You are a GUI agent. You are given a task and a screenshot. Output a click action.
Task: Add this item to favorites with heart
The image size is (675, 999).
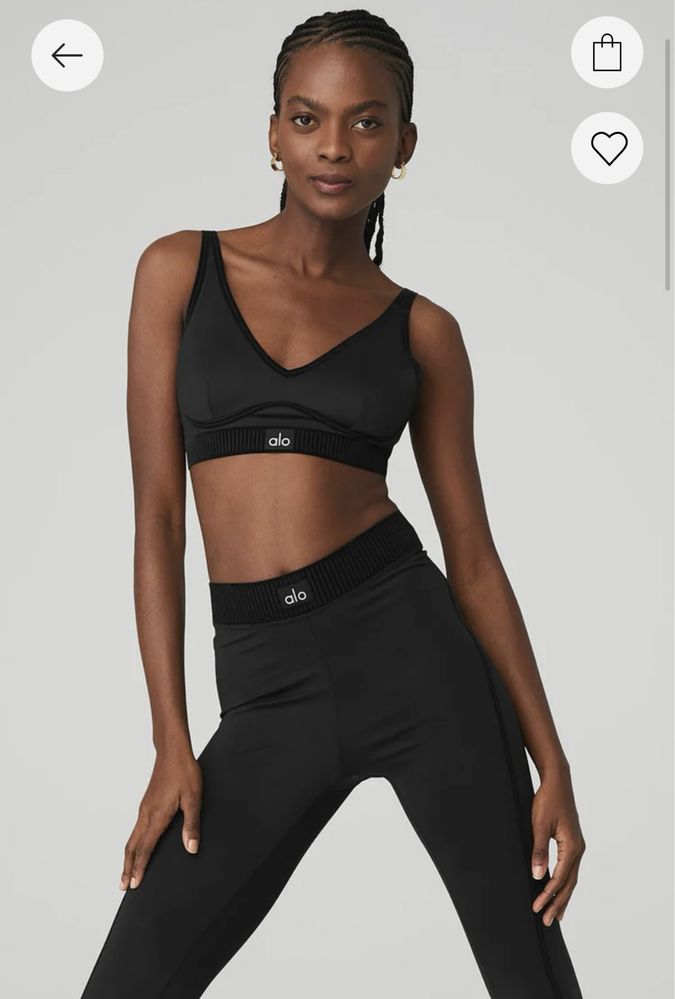pyautogui.click(x=608, y=148)
